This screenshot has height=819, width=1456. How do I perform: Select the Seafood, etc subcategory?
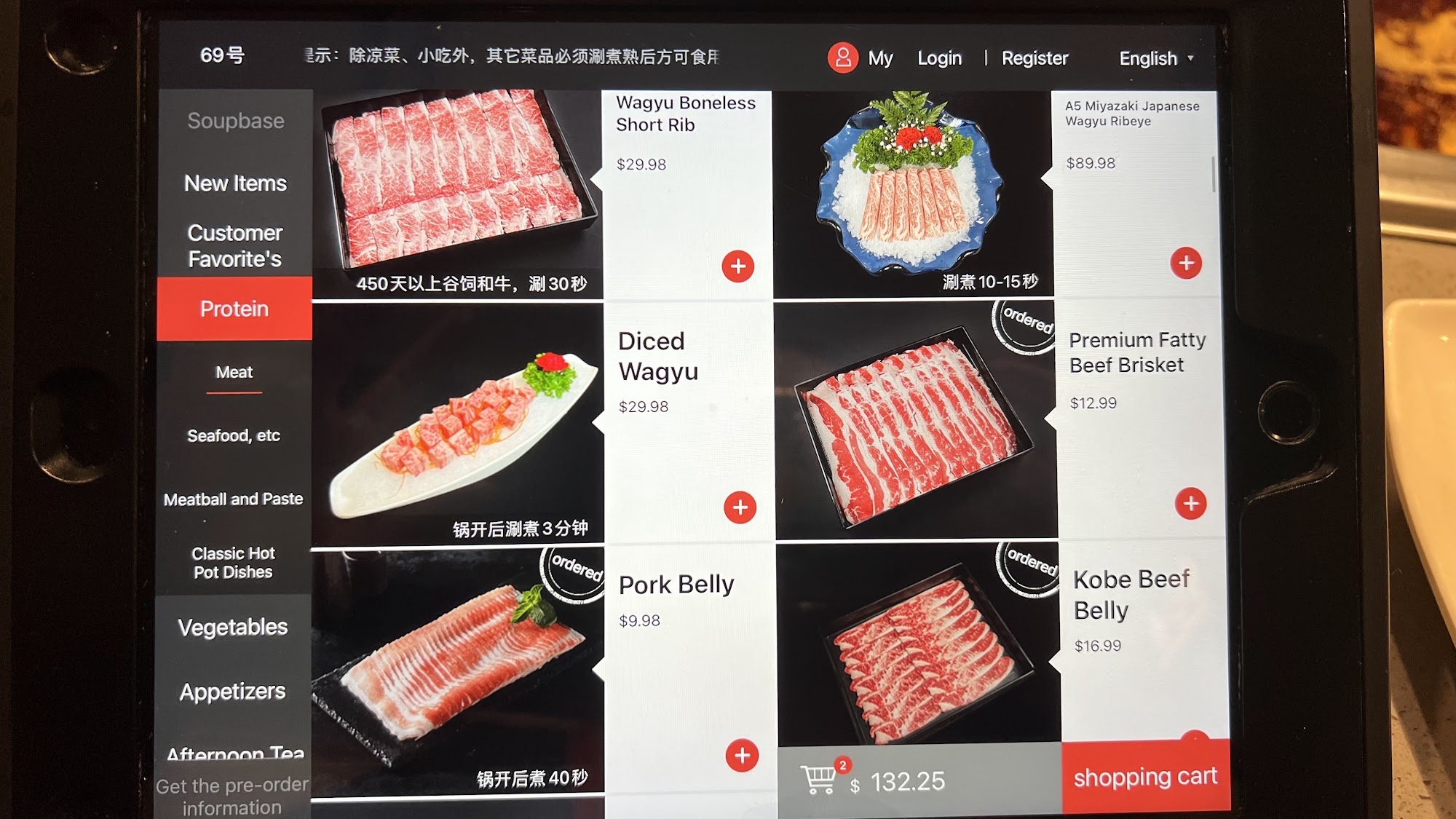pos(234,435)
